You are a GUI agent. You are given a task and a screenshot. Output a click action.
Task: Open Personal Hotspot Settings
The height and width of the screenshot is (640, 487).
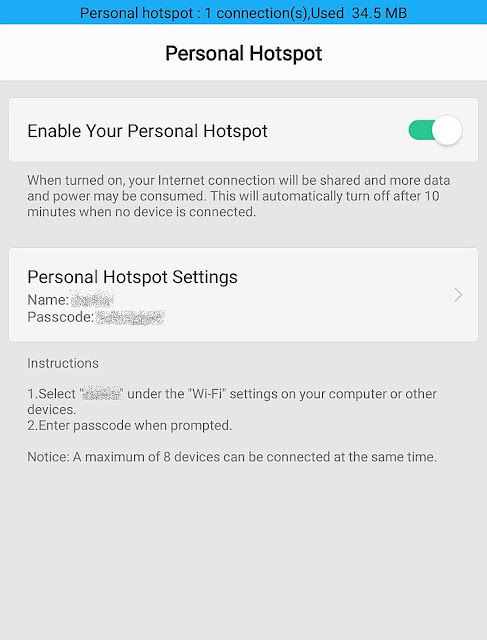pos(243,295)
